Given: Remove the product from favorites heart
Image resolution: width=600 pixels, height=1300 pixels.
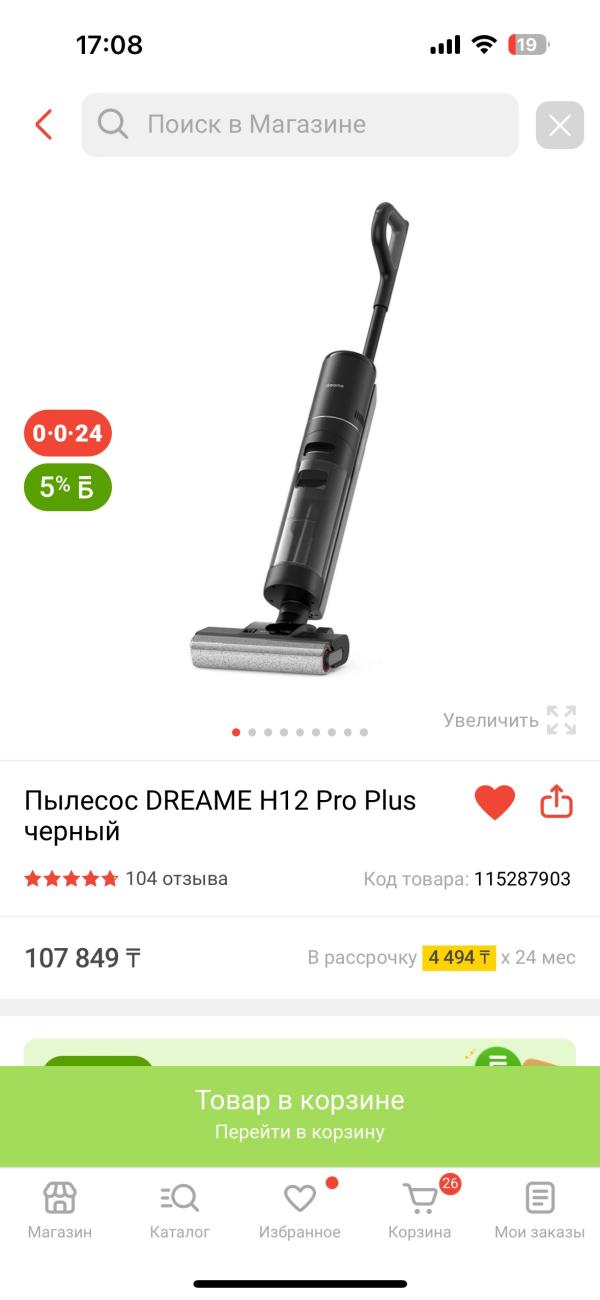Looking at the screenshot, I should click(x=494, y=802).
